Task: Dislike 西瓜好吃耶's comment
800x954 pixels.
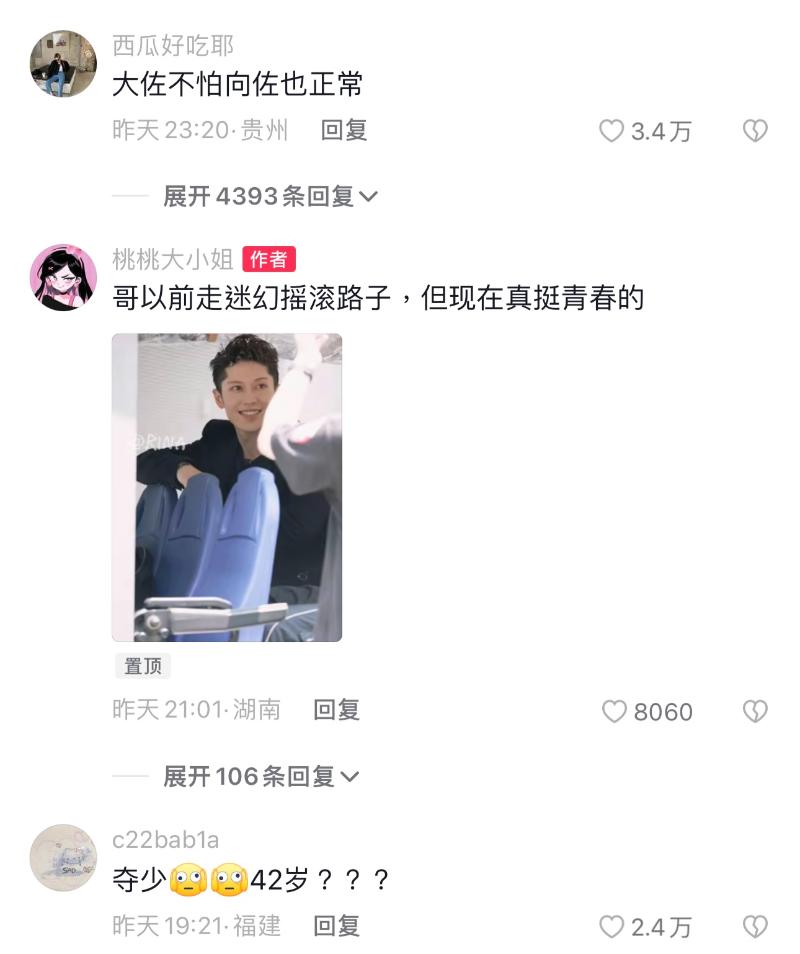Action: [755, 131]
